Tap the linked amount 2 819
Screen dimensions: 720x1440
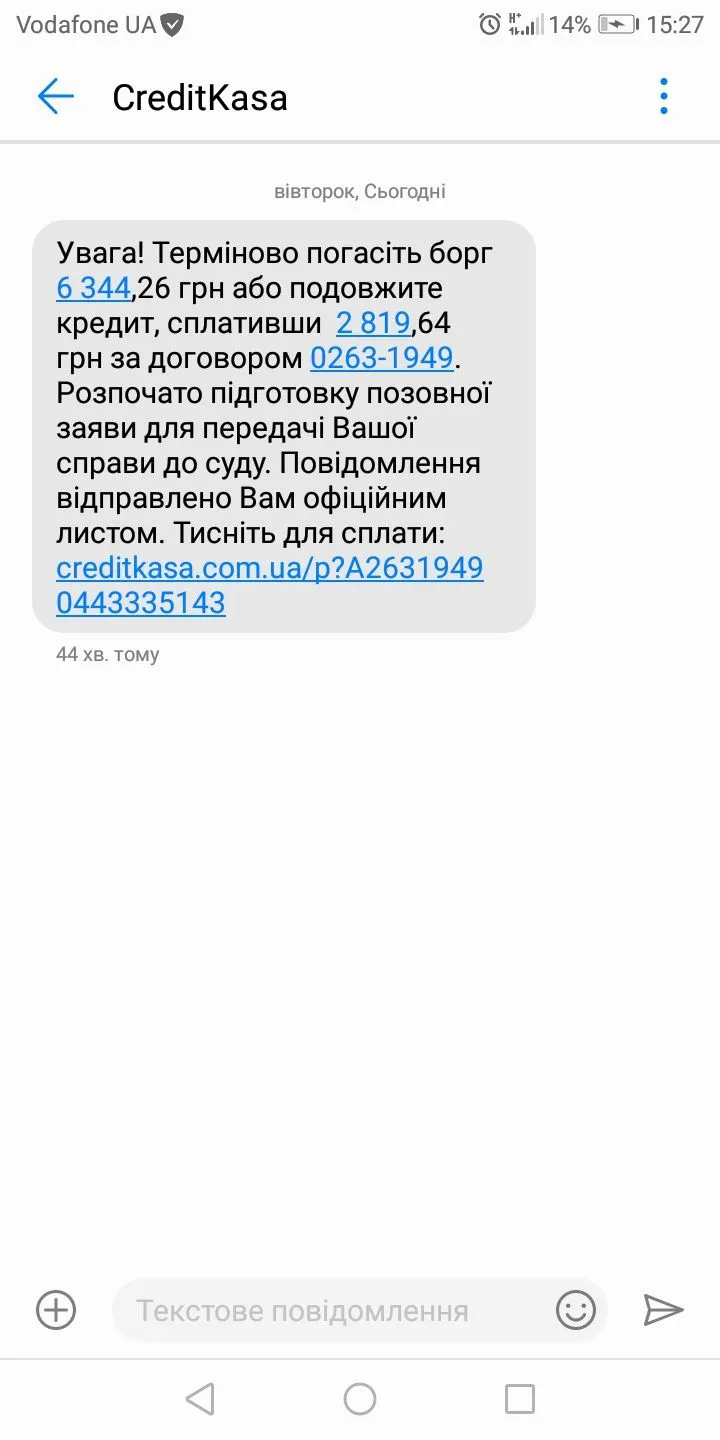(374, 322)
